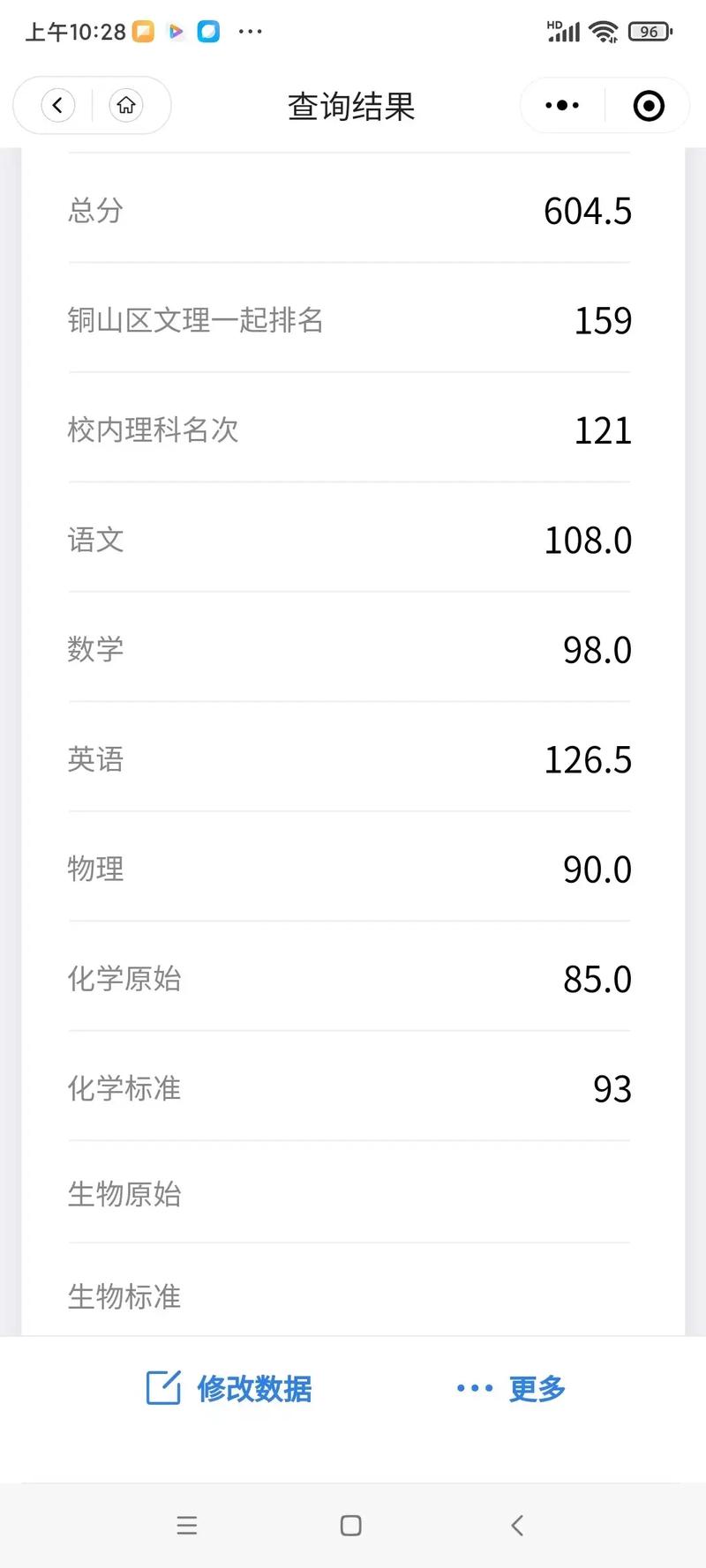Open recent apps from the navigation bar
Image resolution: width=706 pixels, height=1568 pixels.
click(x=187, y=1526)
